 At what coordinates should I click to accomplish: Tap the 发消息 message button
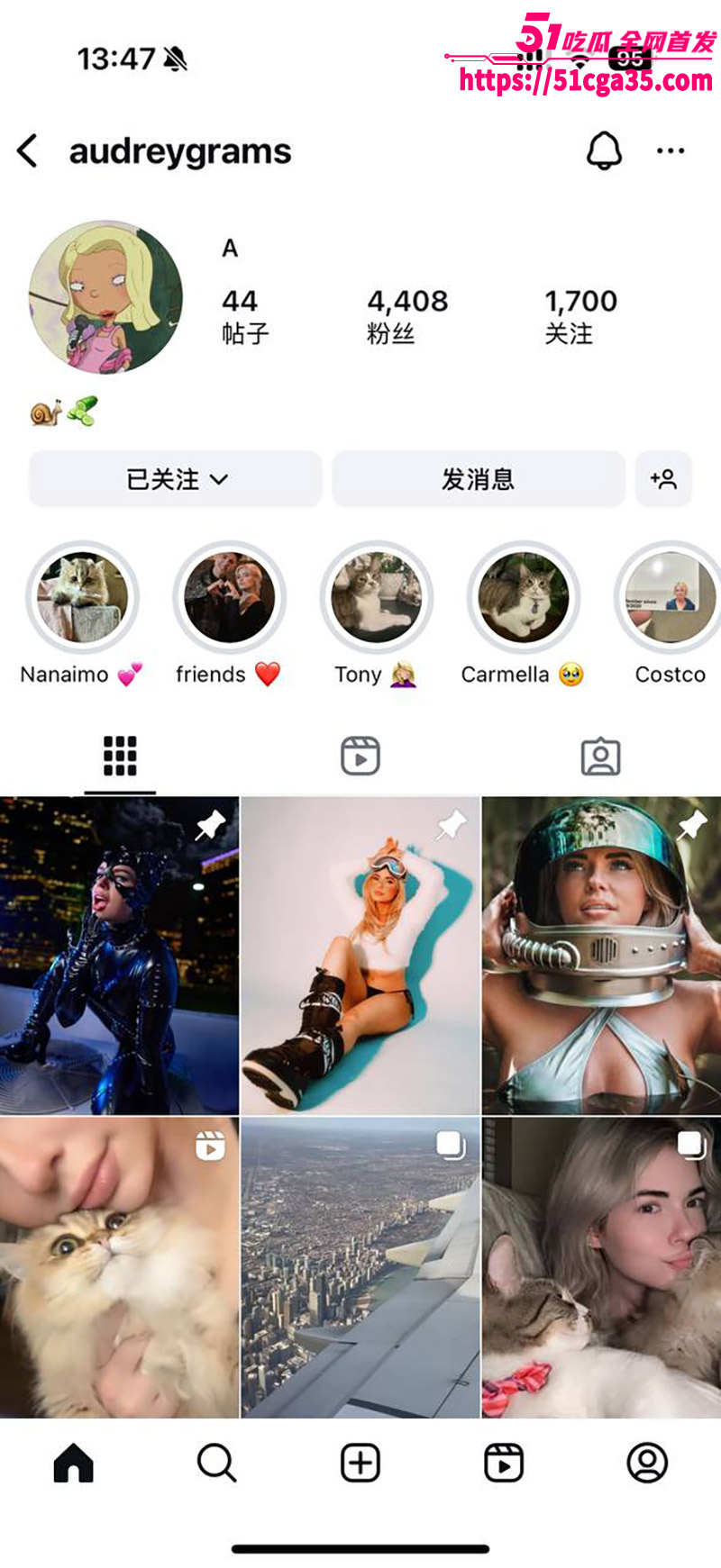pyautogui.click(x=478, y=479)
